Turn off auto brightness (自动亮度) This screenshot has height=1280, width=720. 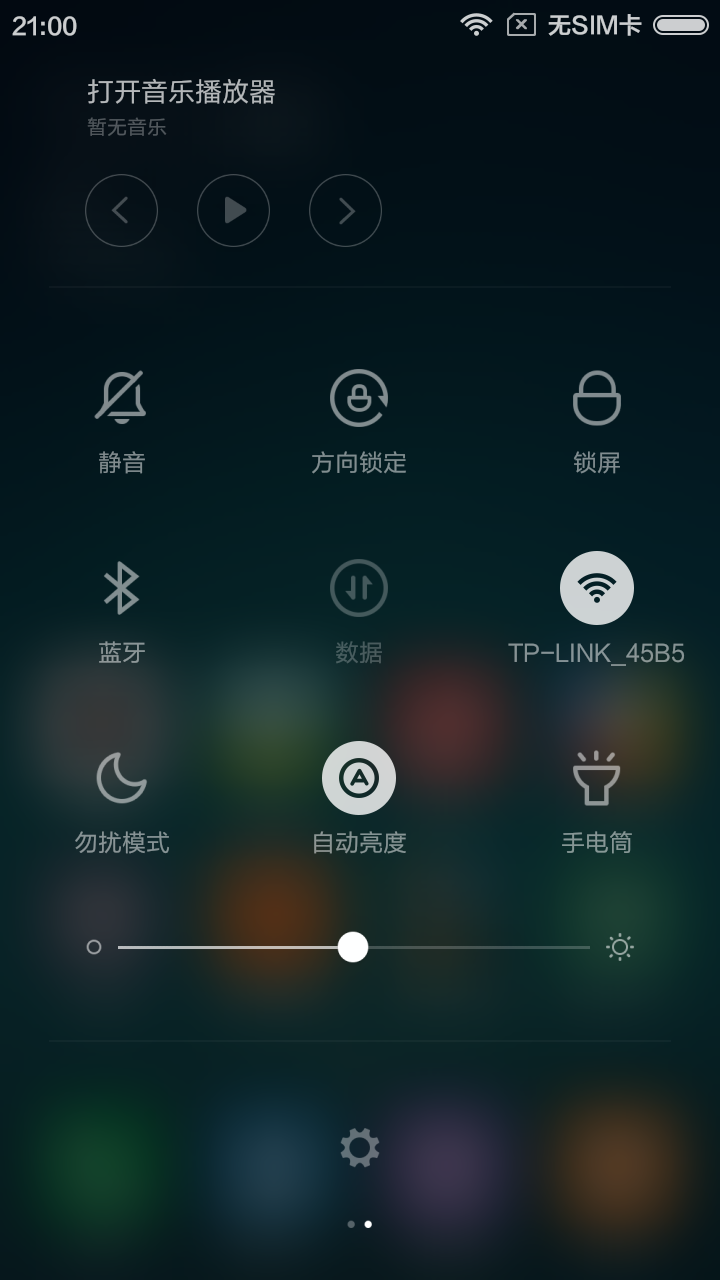click(359, 778)
